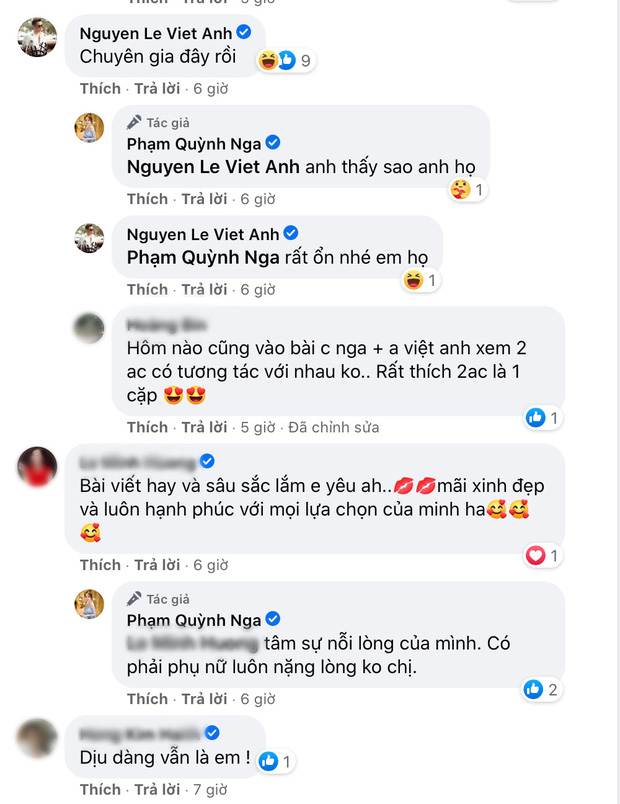The width and height of the screenshot is (620, 804).
Task: Like the comment 'Dịu dàng vẫn là em'
Action: click(100, 790)
